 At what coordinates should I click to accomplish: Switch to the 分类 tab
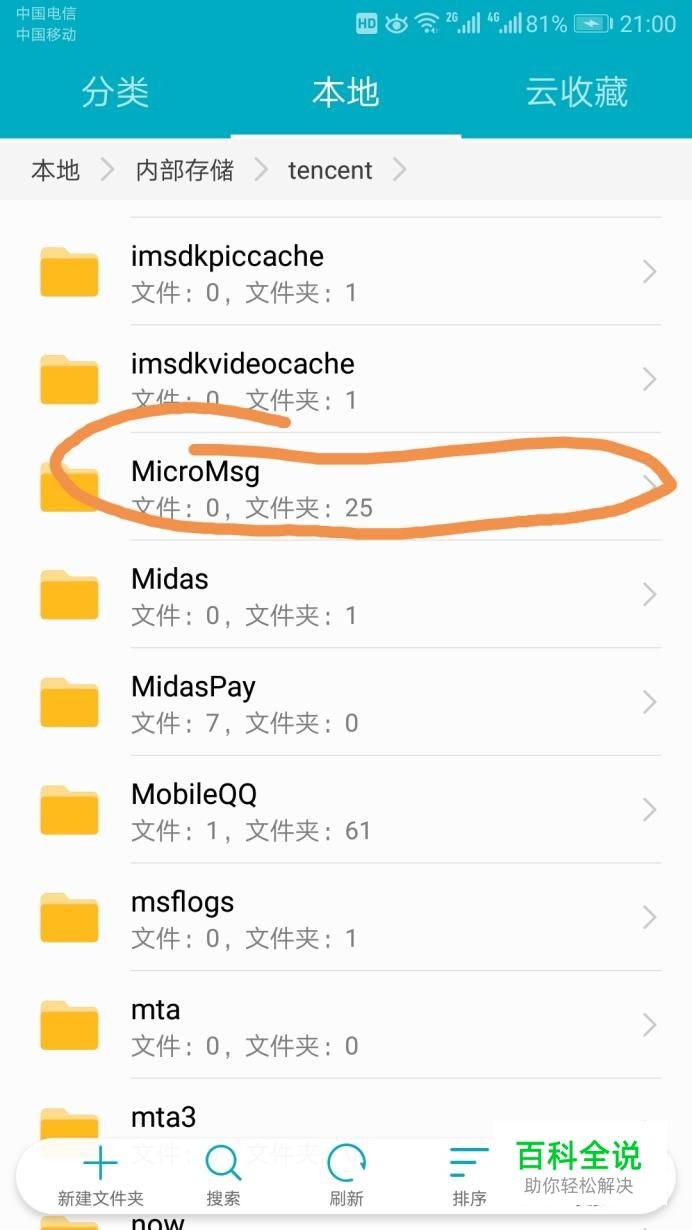[115, 93]
